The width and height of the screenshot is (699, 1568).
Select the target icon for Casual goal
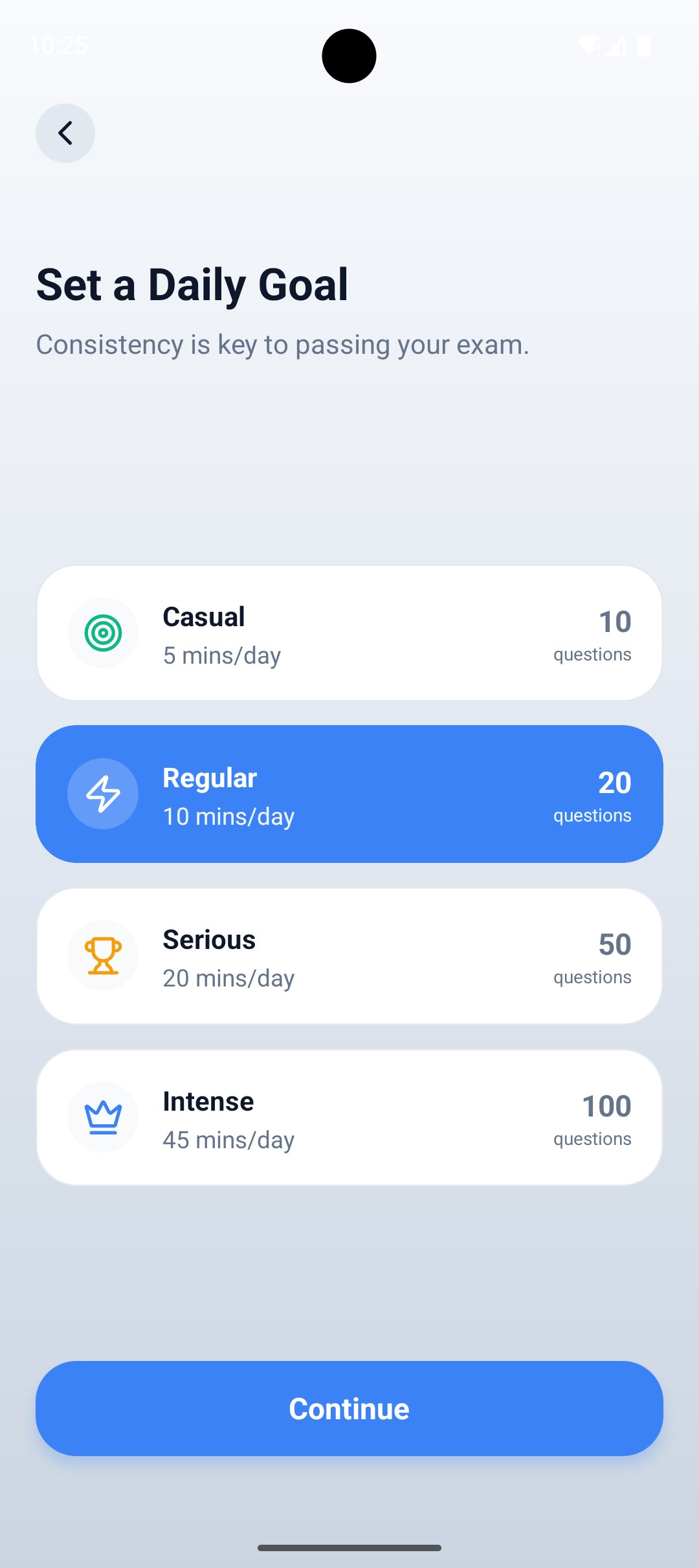coord(103,633)
